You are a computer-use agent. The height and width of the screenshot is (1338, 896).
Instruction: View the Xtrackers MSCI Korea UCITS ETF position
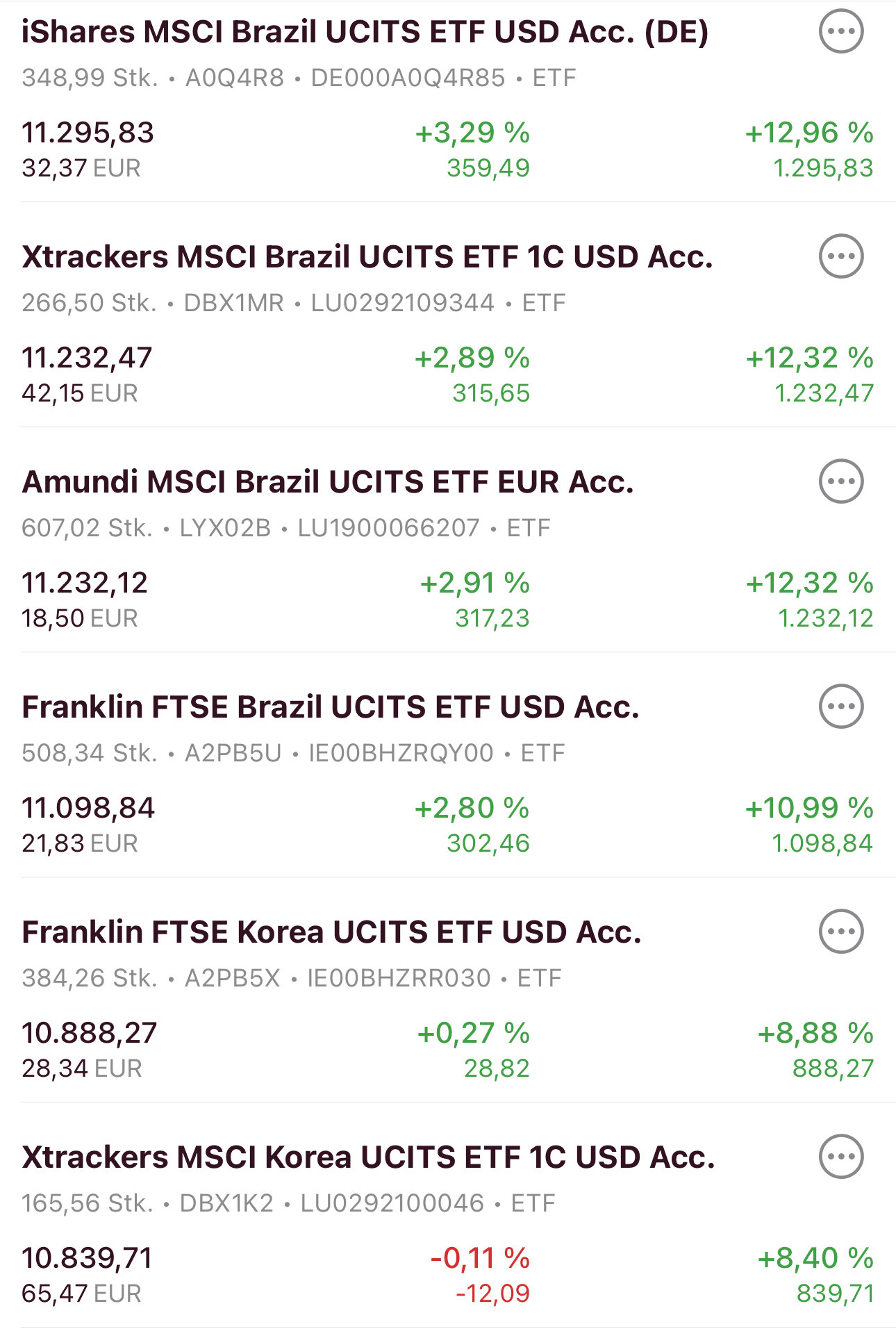tap(368, 1158)
